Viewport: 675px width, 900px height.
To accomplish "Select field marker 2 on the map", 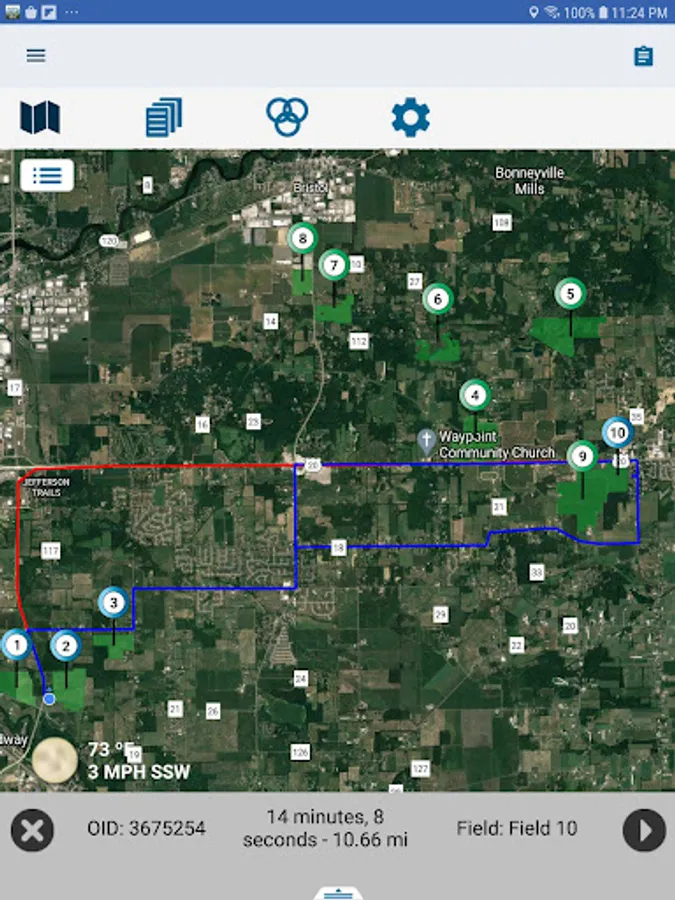I will (65, 646).
